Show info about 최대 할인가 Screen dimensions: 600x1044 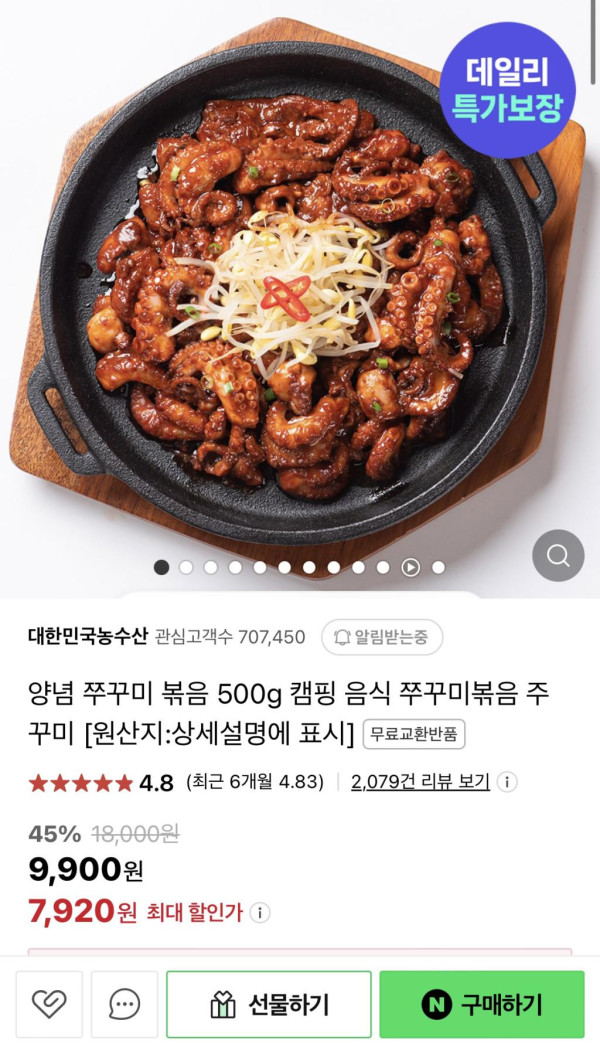click(260, 913)
